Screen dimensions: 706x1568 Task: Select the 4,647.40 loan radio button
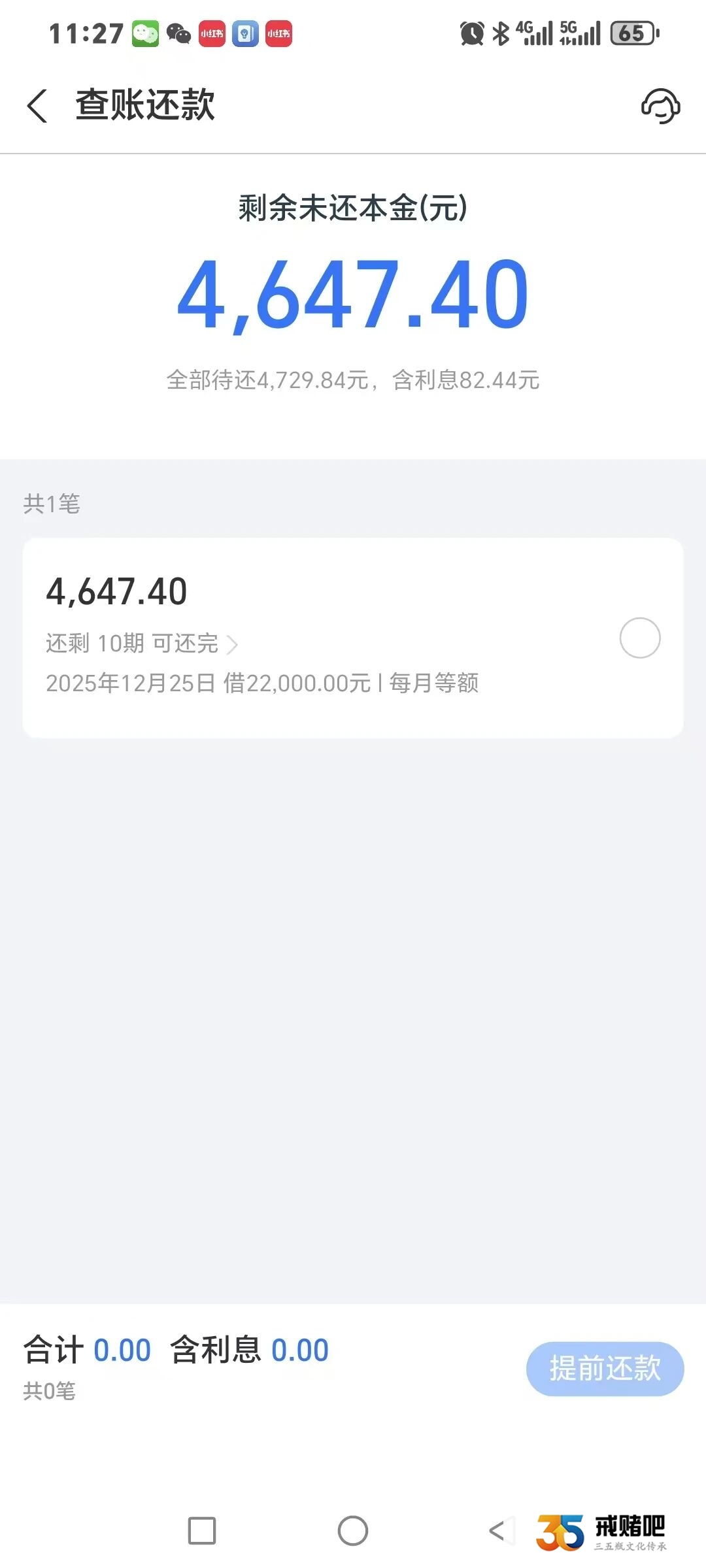tap(639, 638)
